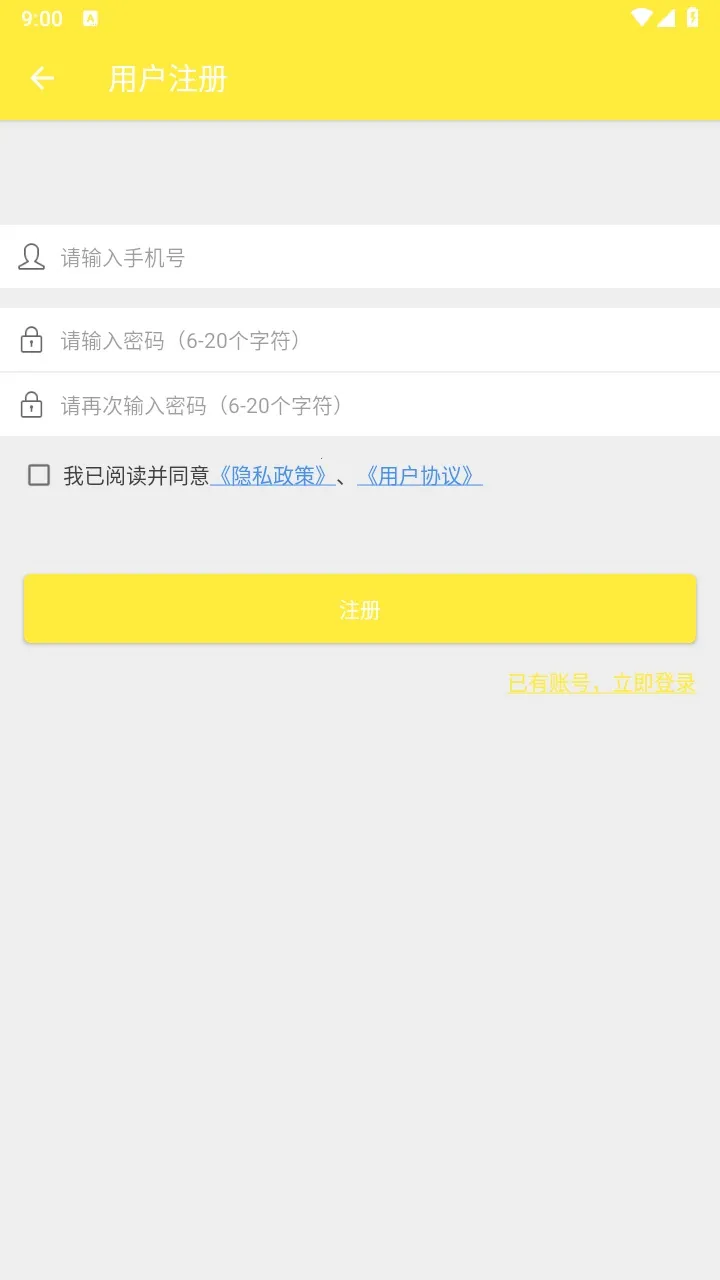Click the clock showing 9:00

coord(41,17)
